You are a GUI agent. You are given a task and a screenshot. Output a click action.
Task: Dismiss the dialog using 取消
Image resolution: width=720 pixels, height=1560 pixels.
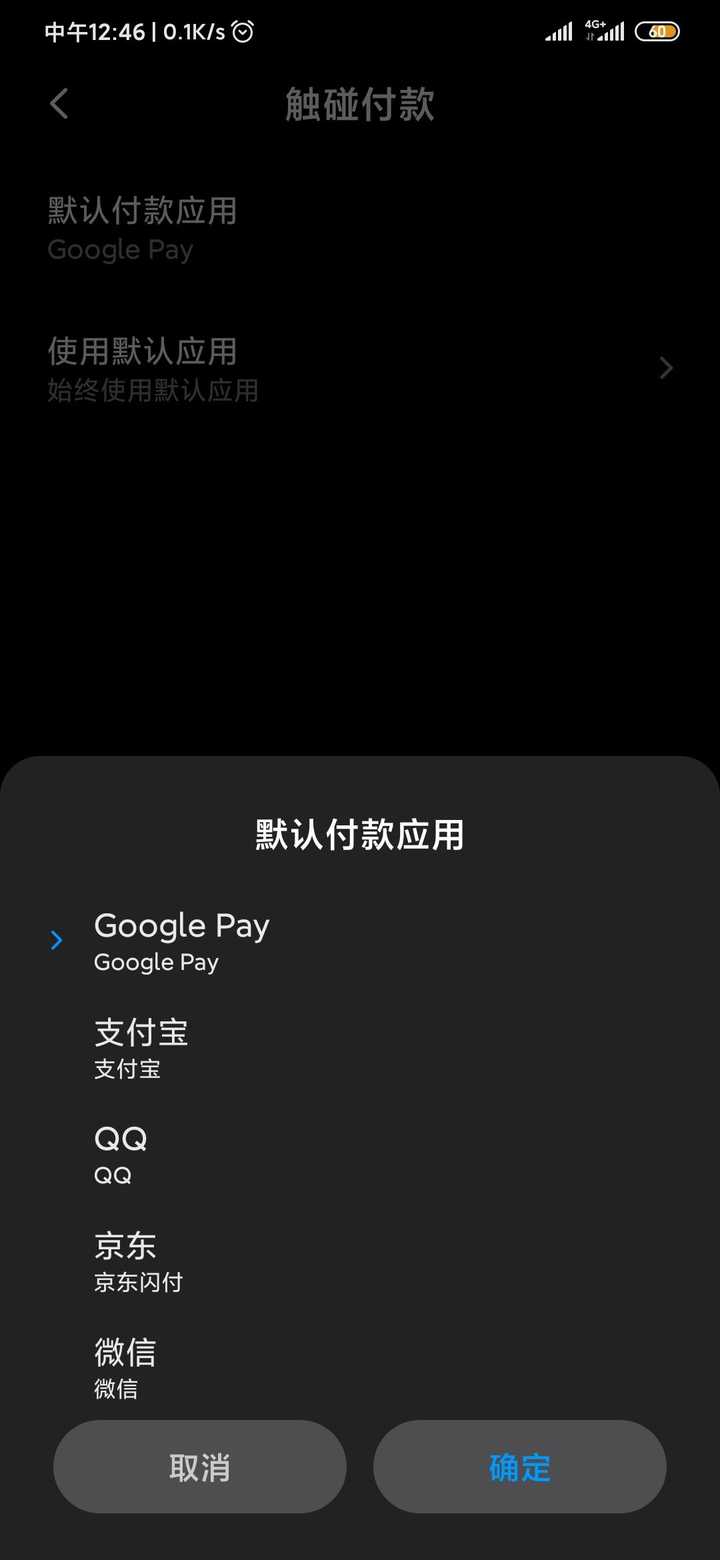pos(199,1466)
